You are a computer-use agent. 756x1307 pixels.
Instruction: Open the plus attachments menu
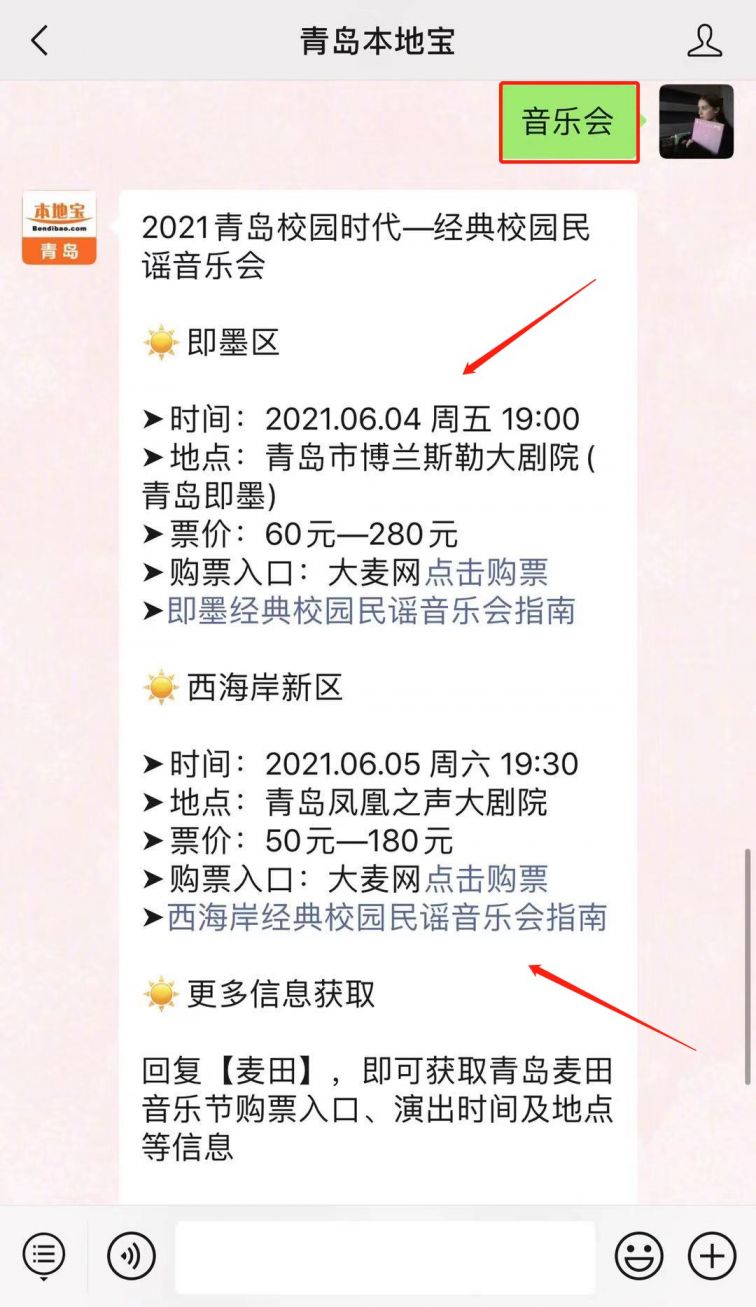(712, 1256)
